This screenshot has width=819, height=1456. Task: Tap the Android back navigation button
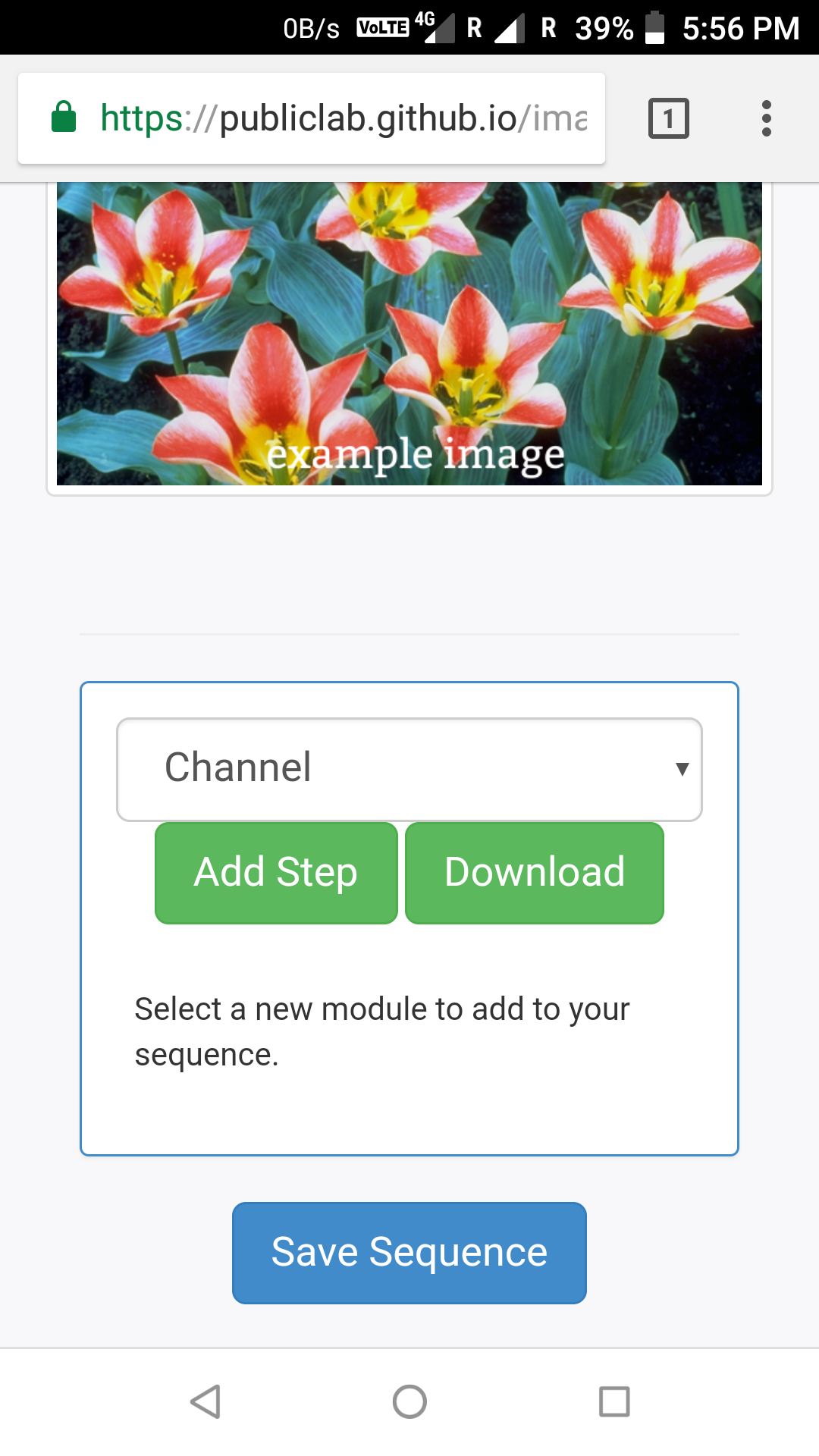[x=205, y=1401]
